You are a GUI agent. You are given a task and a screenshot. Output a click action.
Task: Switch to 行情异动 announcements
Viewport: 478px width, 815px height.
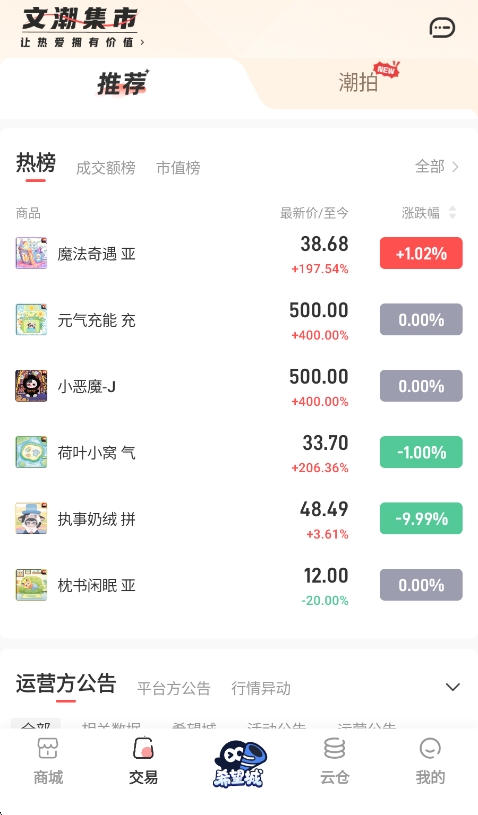(261, 688)
